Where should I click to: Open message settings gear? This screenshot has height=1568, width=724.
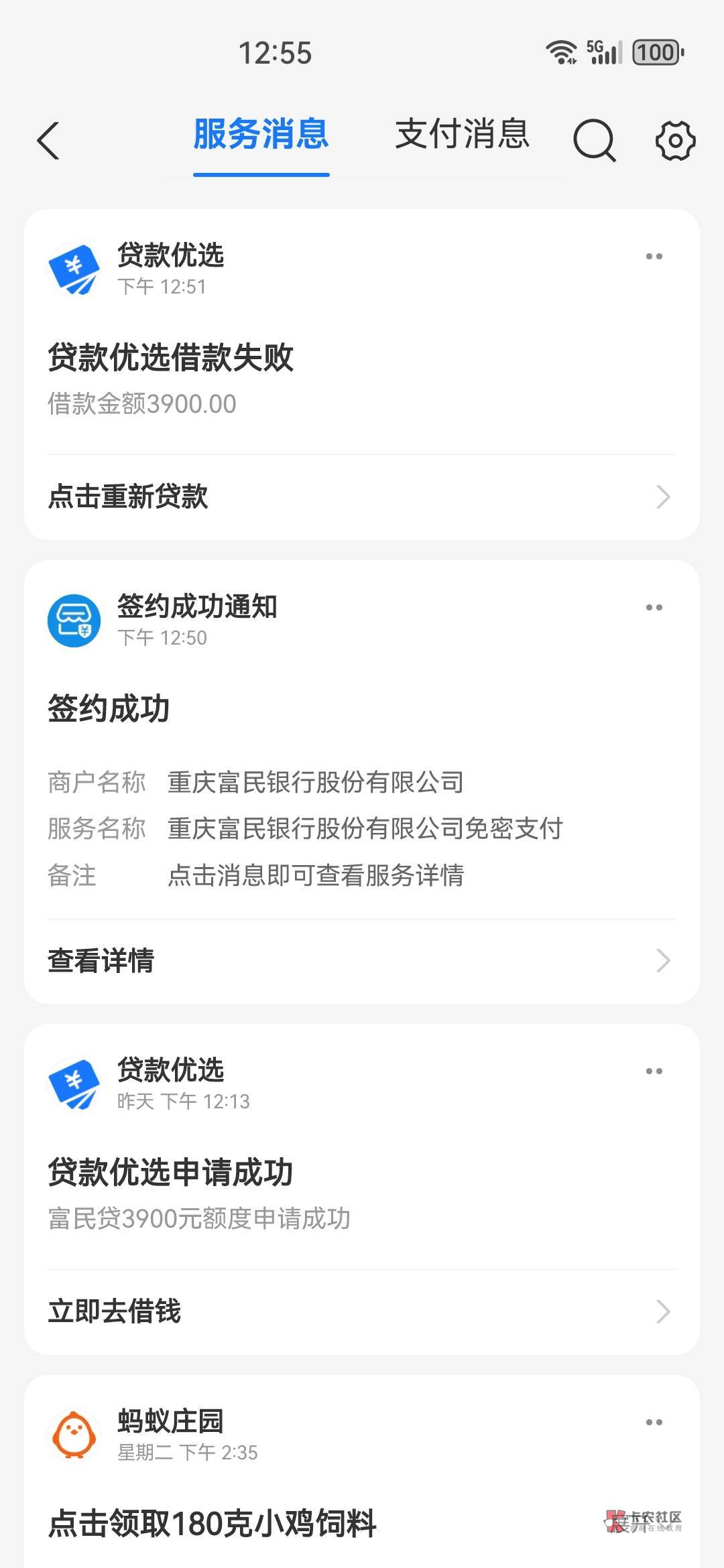pos(674,141)
